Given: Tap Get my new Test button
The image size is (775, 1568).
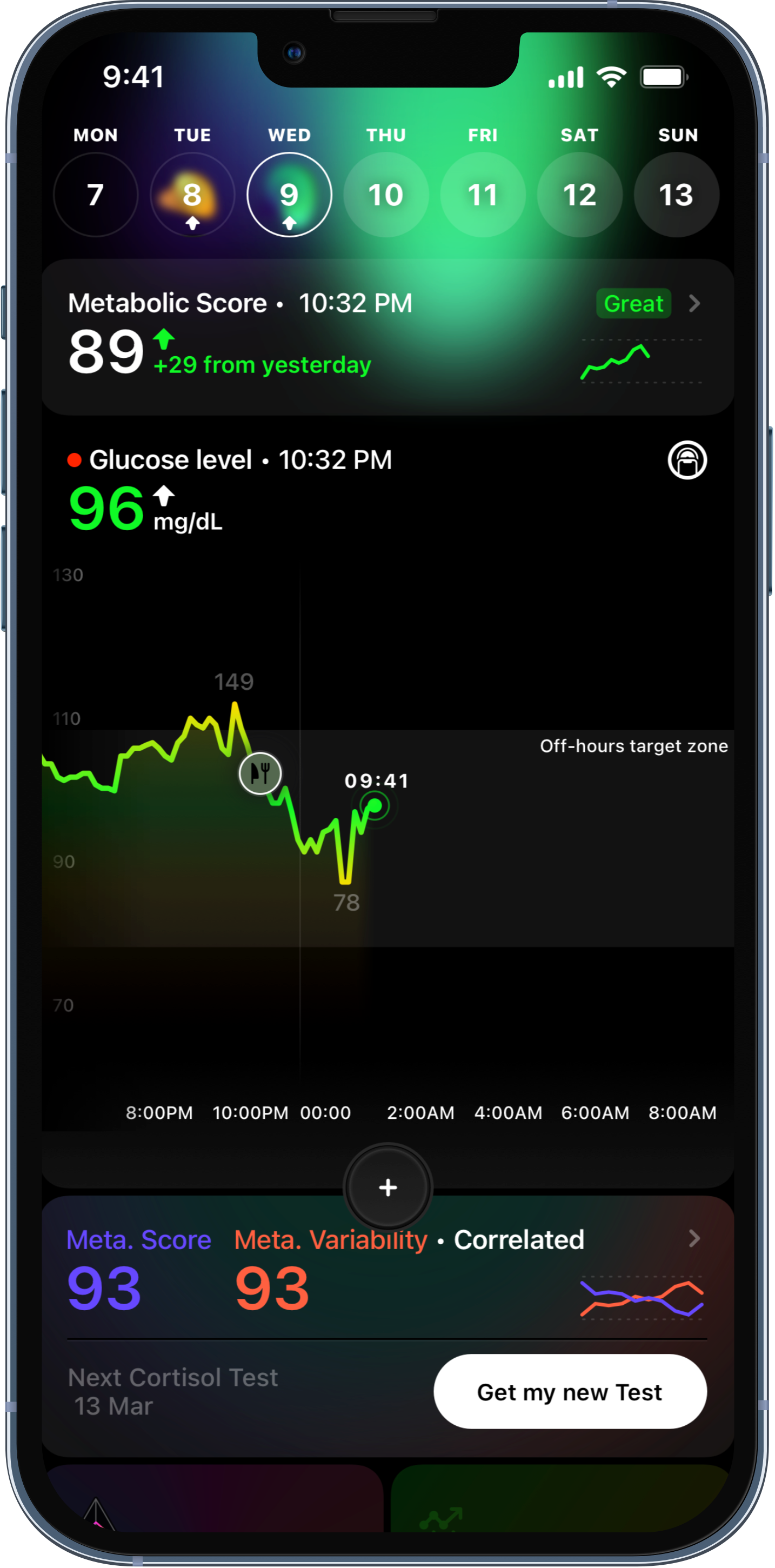Looking at the screenshot, I should 570,1391.
